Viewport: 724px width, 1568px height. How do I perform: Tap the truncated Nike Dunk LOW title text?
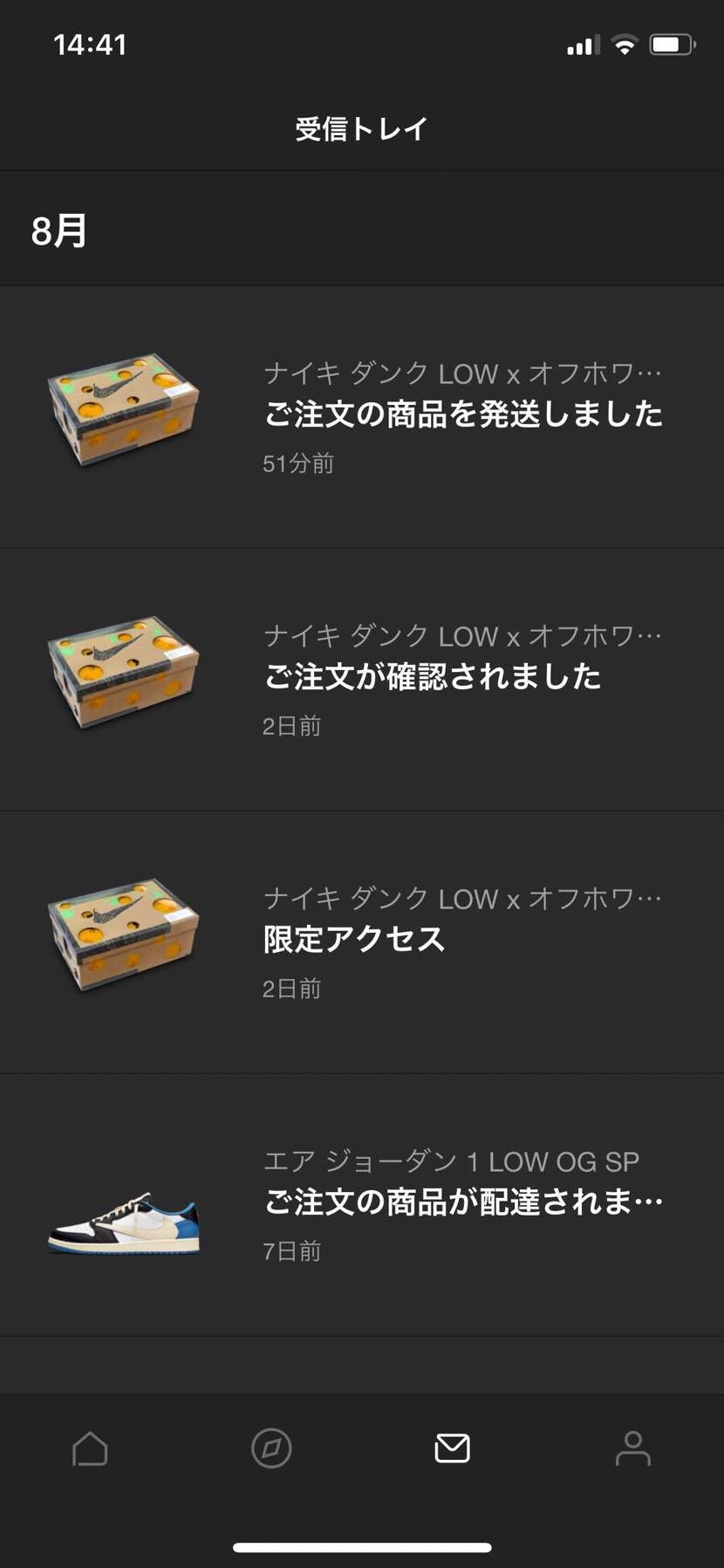[464, 373]
